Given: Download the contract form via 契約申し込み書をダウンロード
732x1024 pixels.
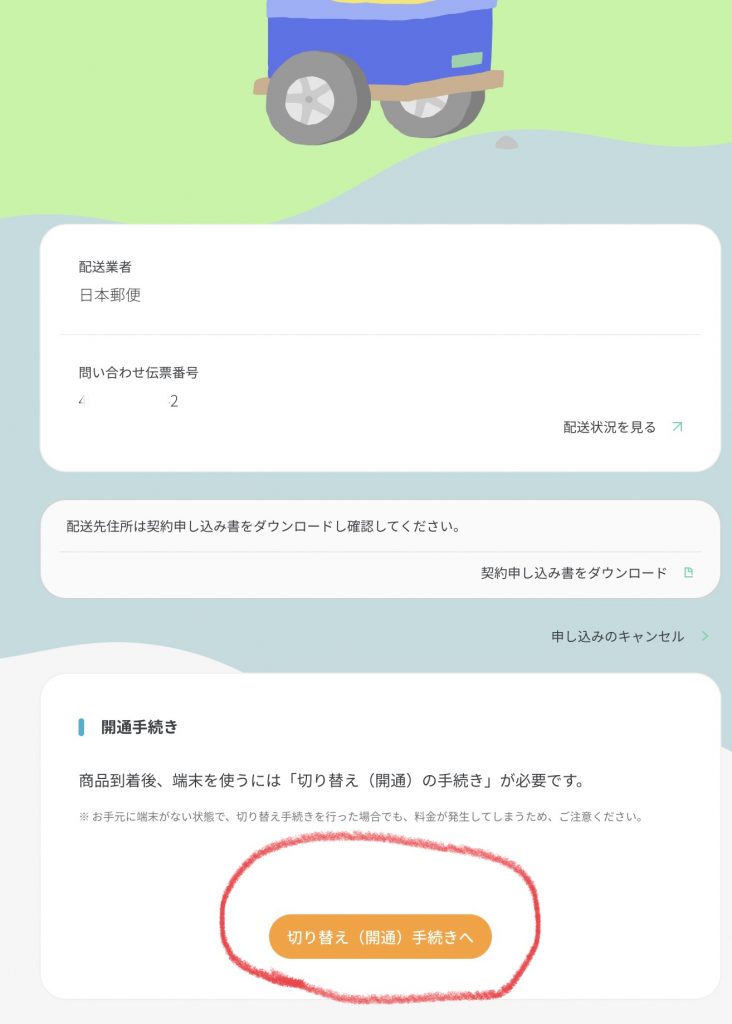Looking at the screenshot, I should (x=585, y=573).
